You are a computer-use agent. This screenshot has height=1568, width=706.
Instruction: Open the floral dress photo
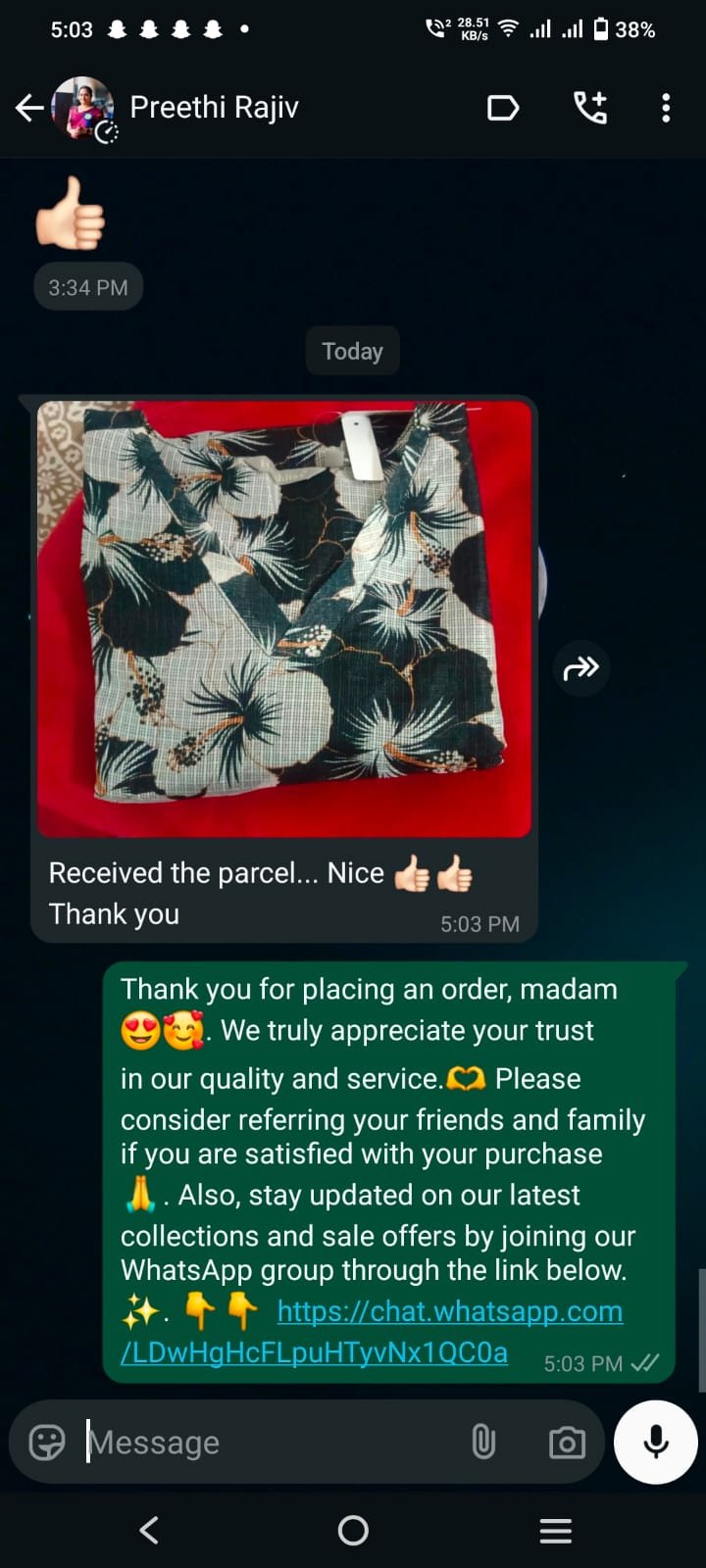point(284,619)
